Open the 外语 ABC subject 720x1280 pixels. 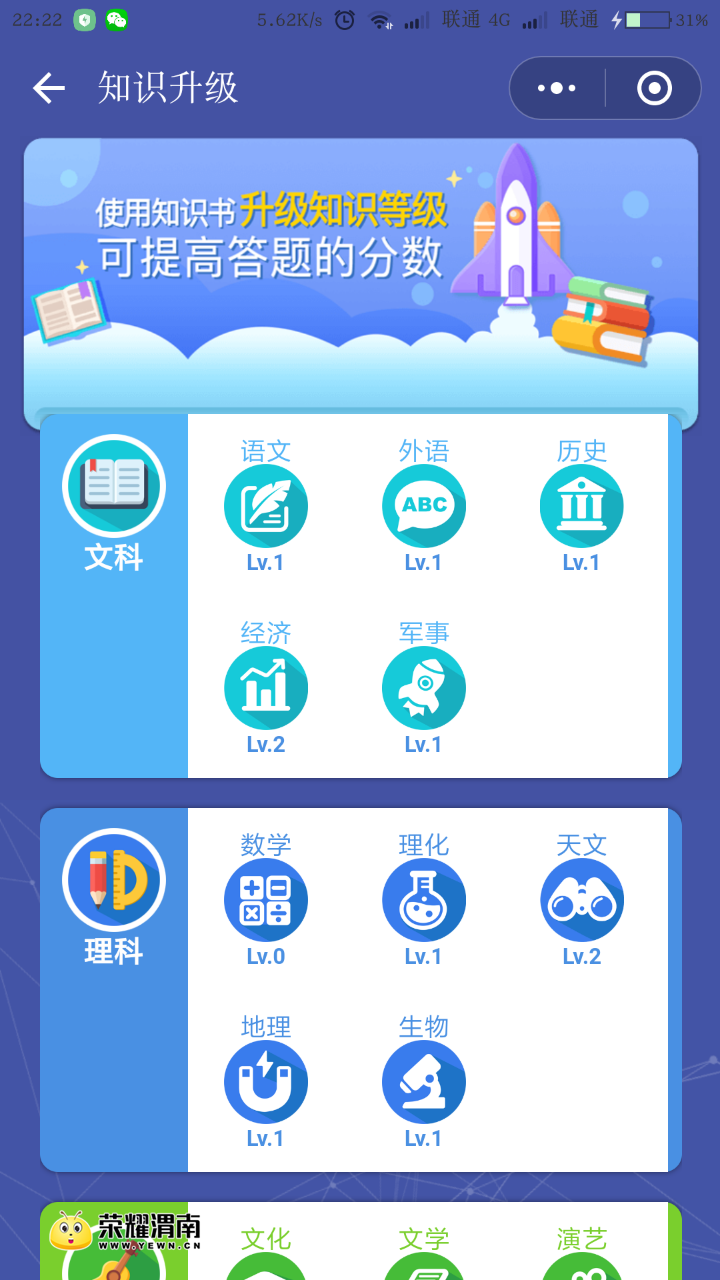(424, 506)
